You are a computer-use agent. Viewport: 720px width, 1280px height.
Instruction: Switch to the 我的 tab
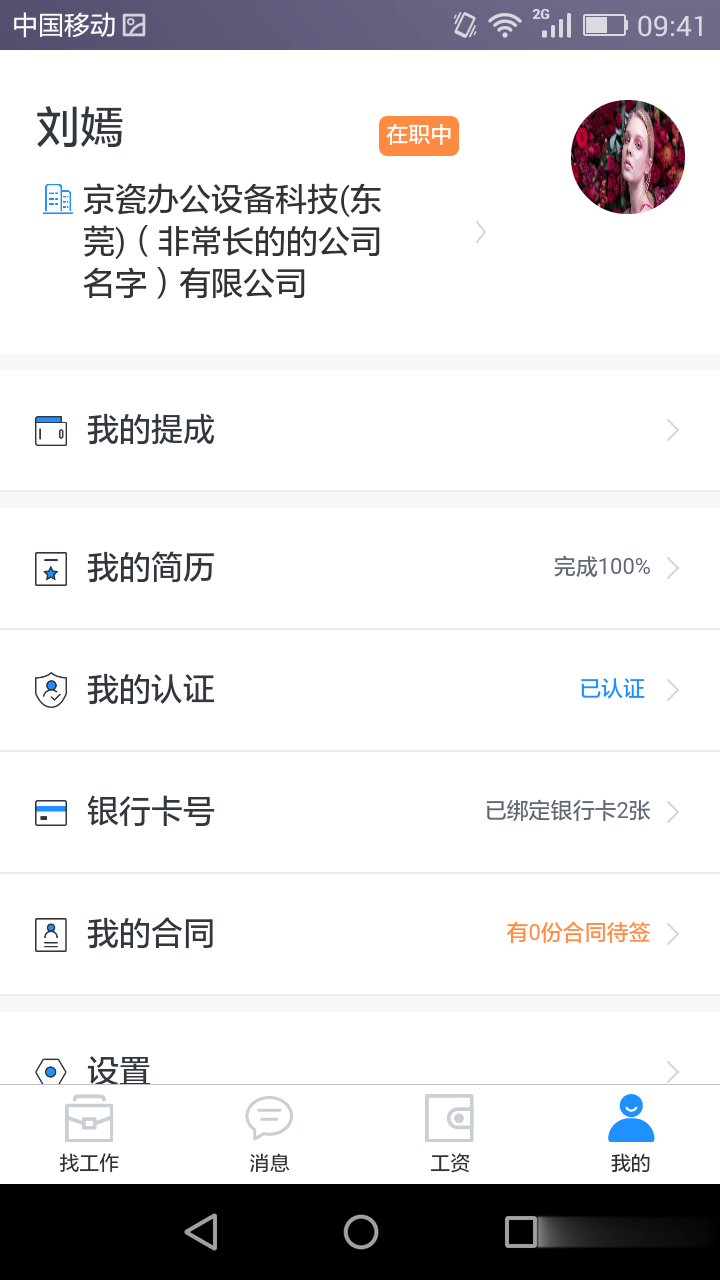pos(630,1135)
